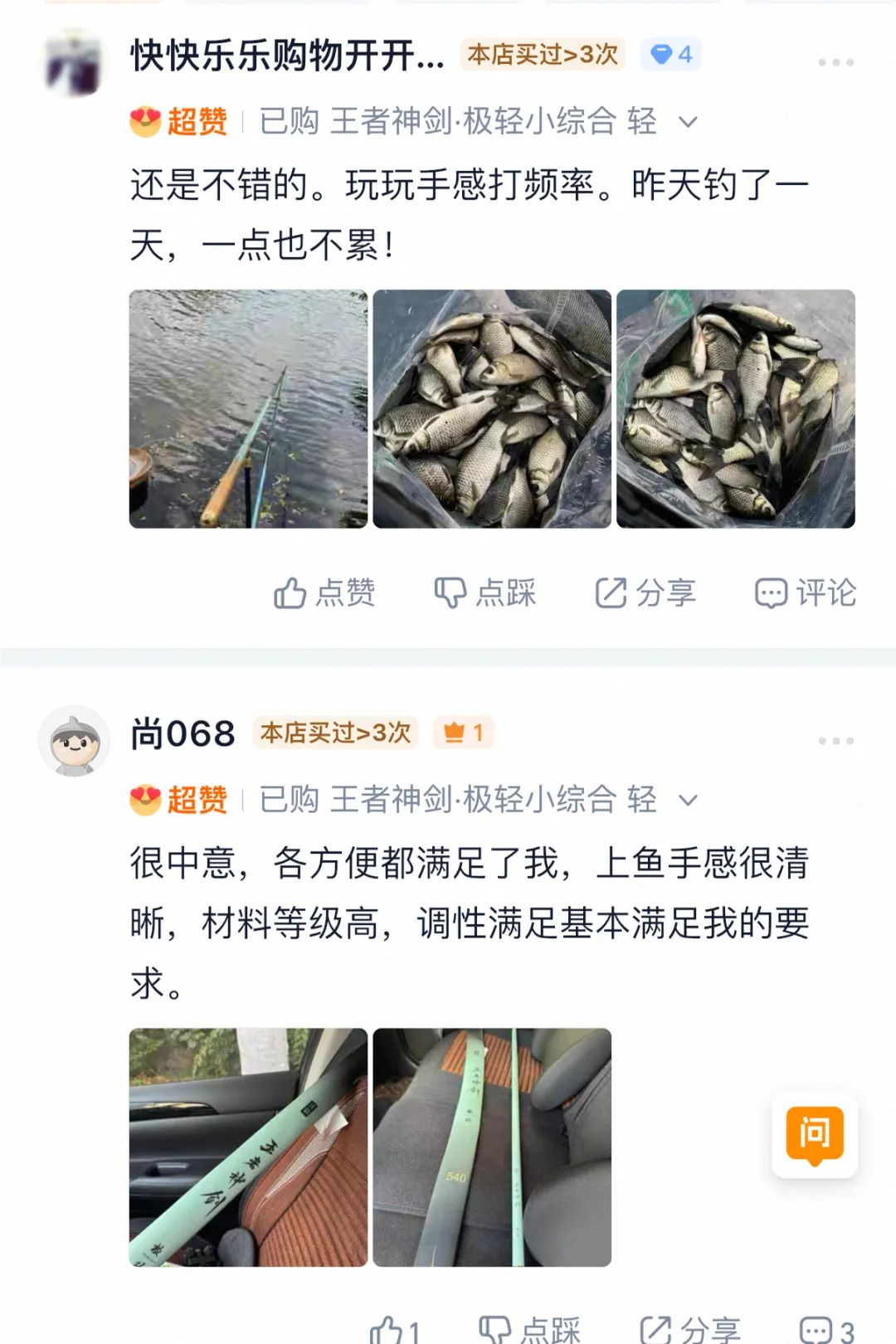Image resolution: width=896 pixels, height=1344 pixels.
Task: Comment on 快快乐乐购物开开's review via 评论
Action: pyautogui.click(x=805, y=593)
